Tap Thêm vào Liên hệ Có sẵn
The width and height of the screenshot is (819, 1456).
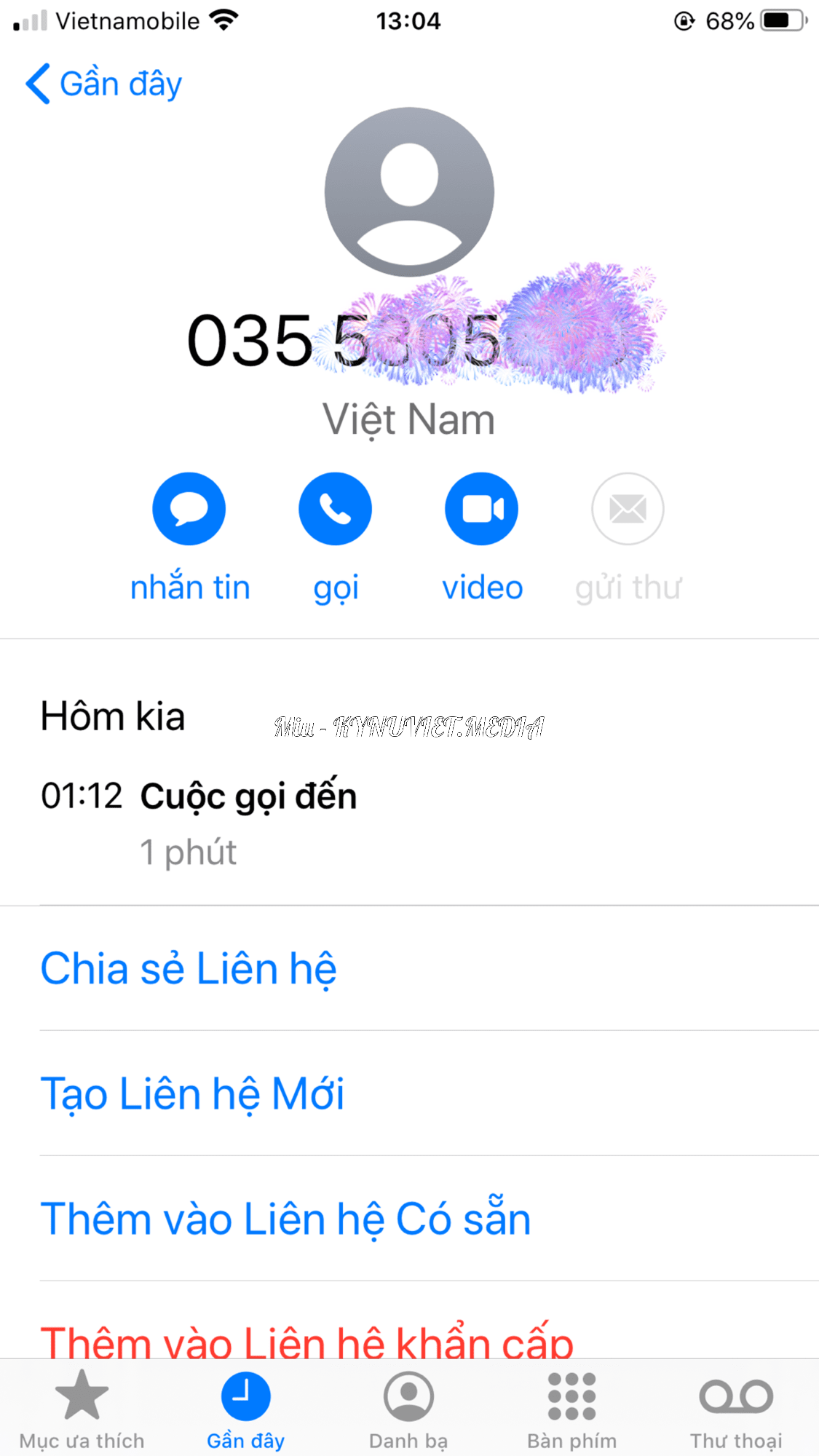click(x=286, y=1219)
